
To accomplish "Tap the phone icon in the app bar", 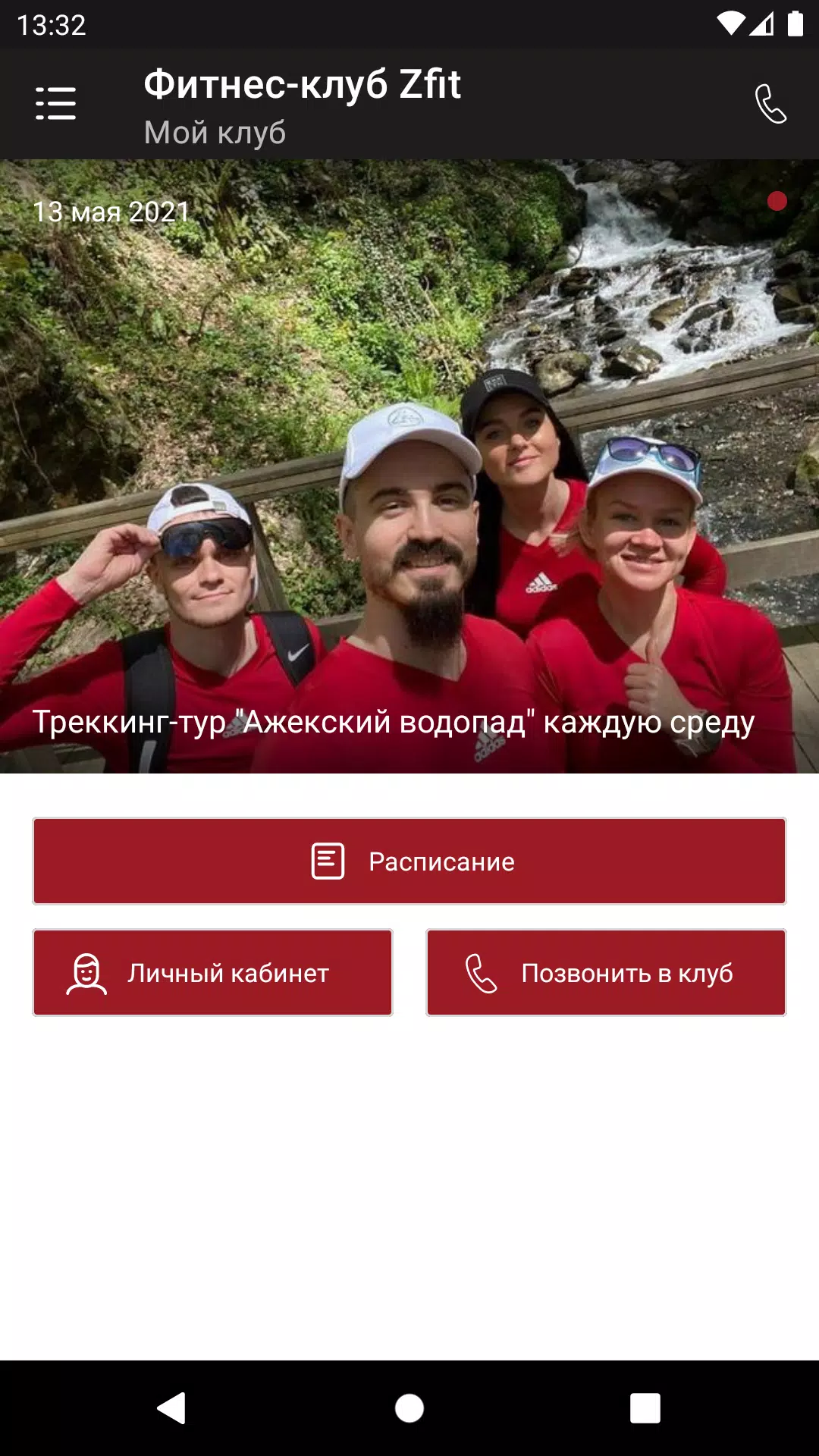I will pyautogui.click(x=770, y=103).
